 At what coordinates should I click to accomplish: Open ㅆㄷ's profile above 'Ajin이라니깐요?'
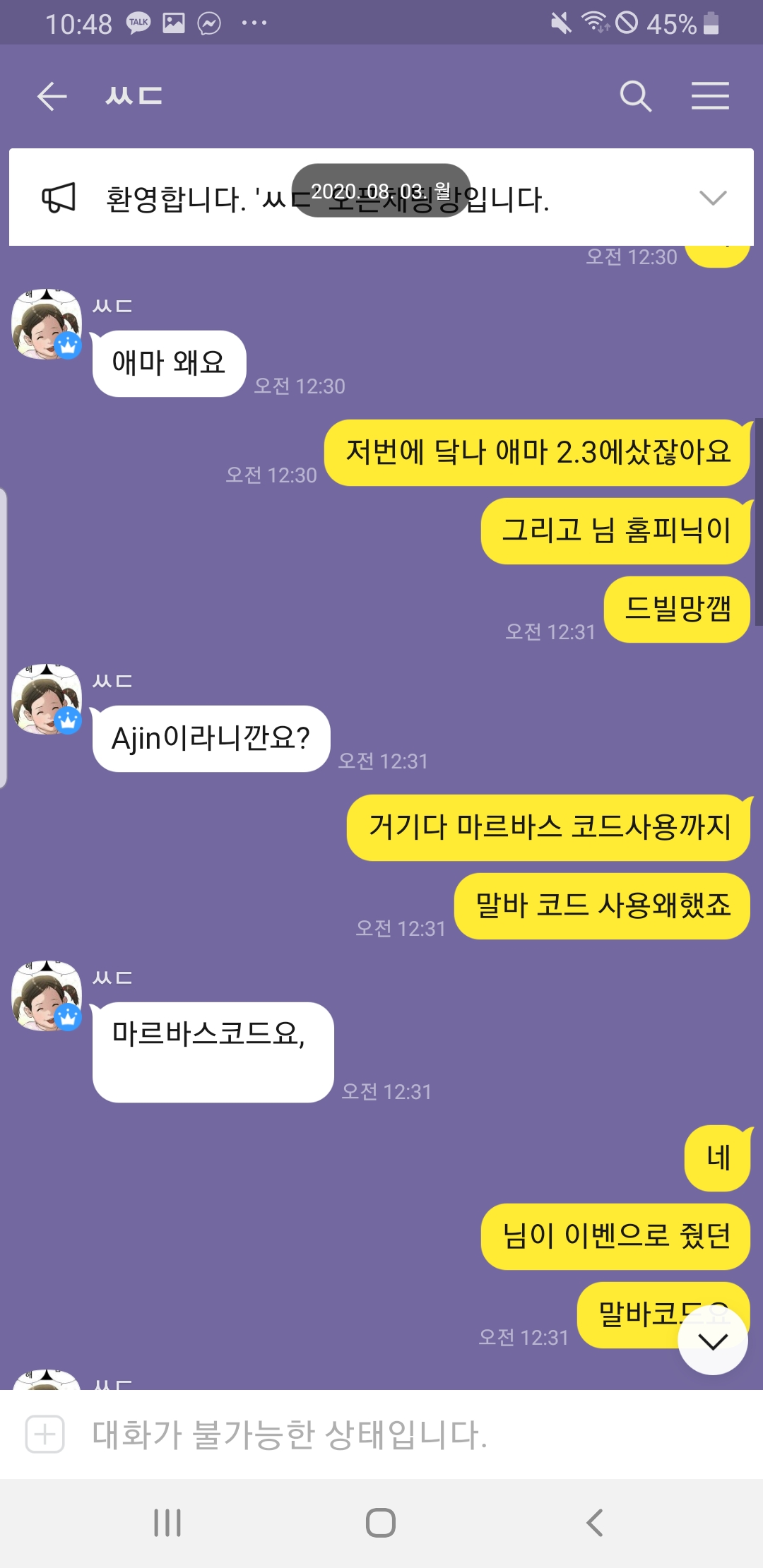click(x=47, y=699)
